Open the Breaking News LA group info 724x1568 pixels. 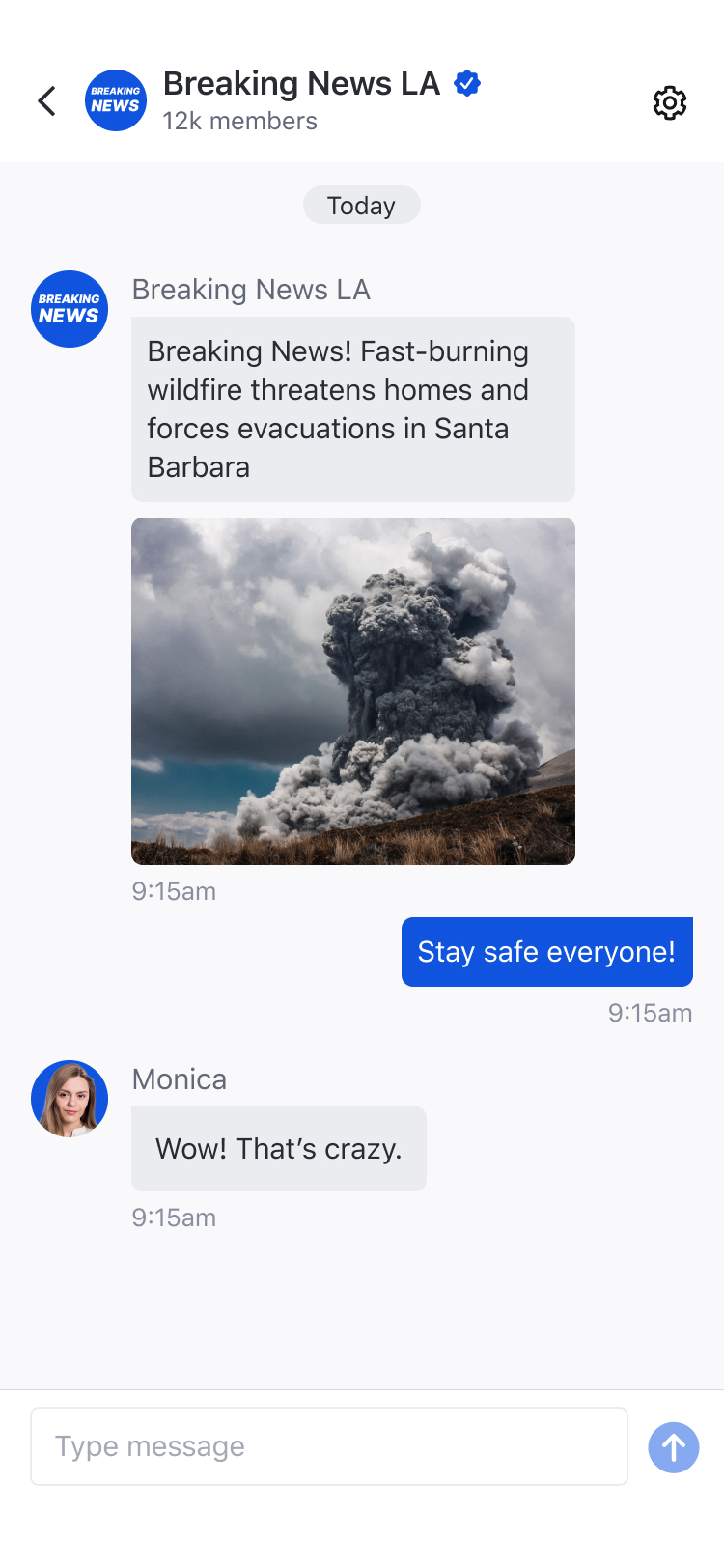[x=301, y=84]
